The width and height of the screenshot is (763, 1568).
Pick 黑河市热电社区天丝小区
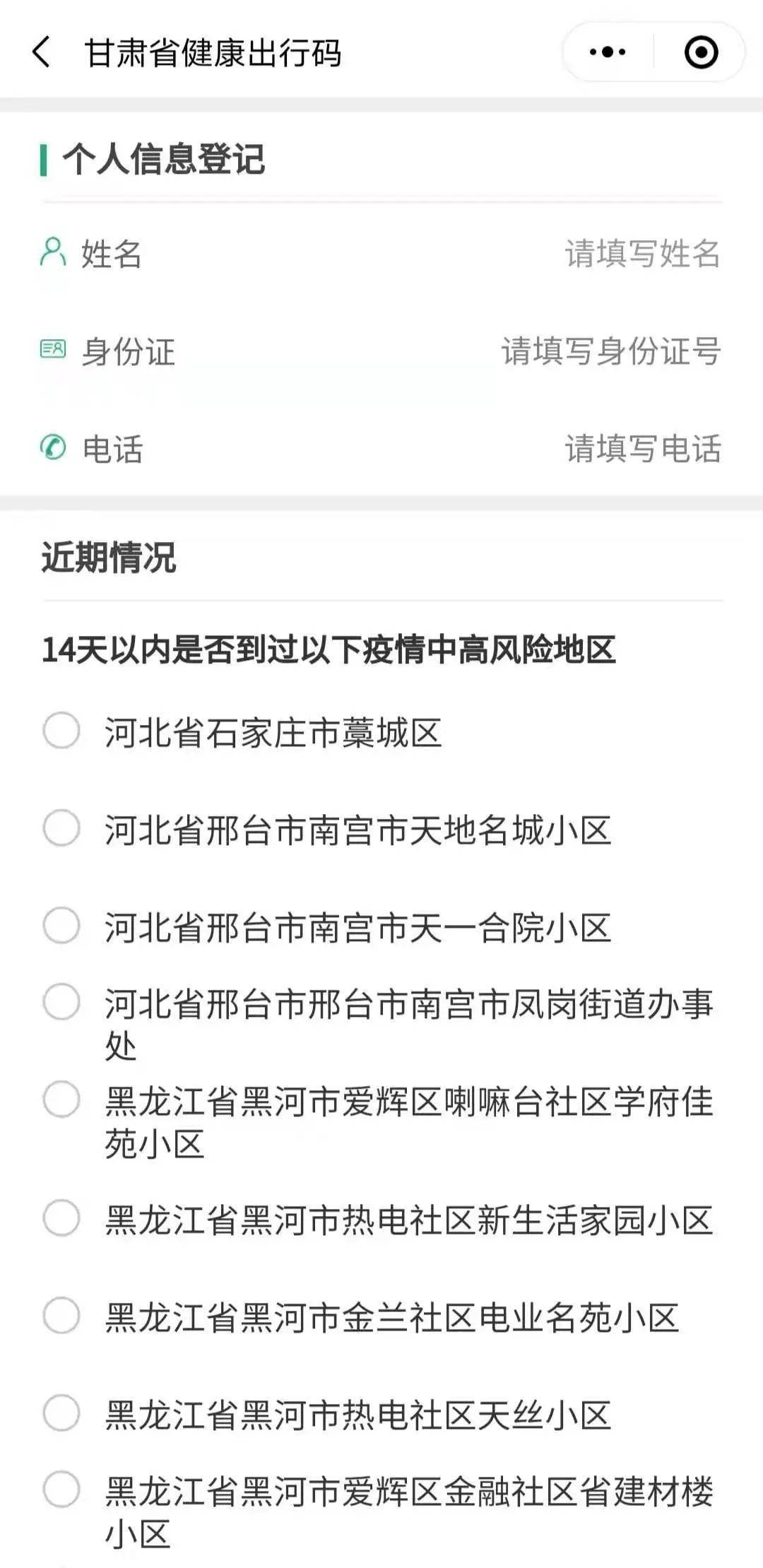click(x=61, y=1414)
